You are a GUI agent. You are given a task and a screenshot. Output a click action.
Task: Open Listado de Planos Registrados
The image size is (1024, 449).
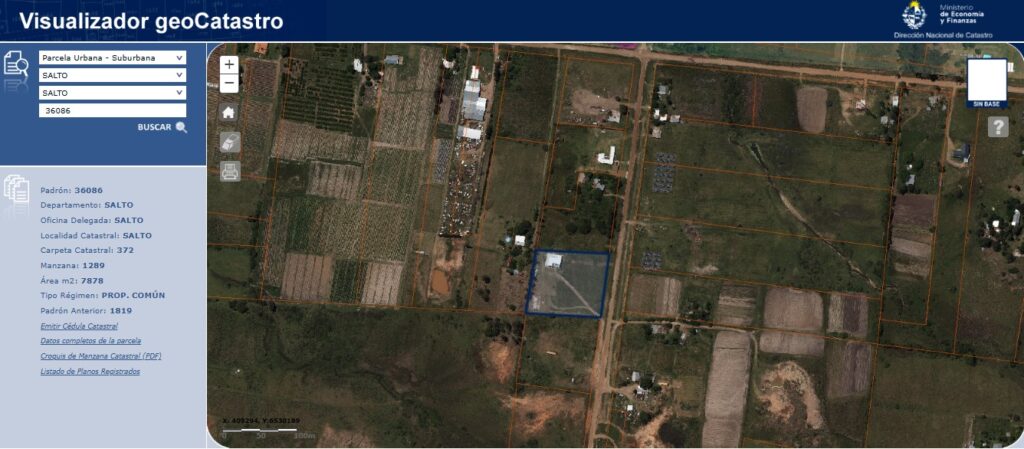90,371
